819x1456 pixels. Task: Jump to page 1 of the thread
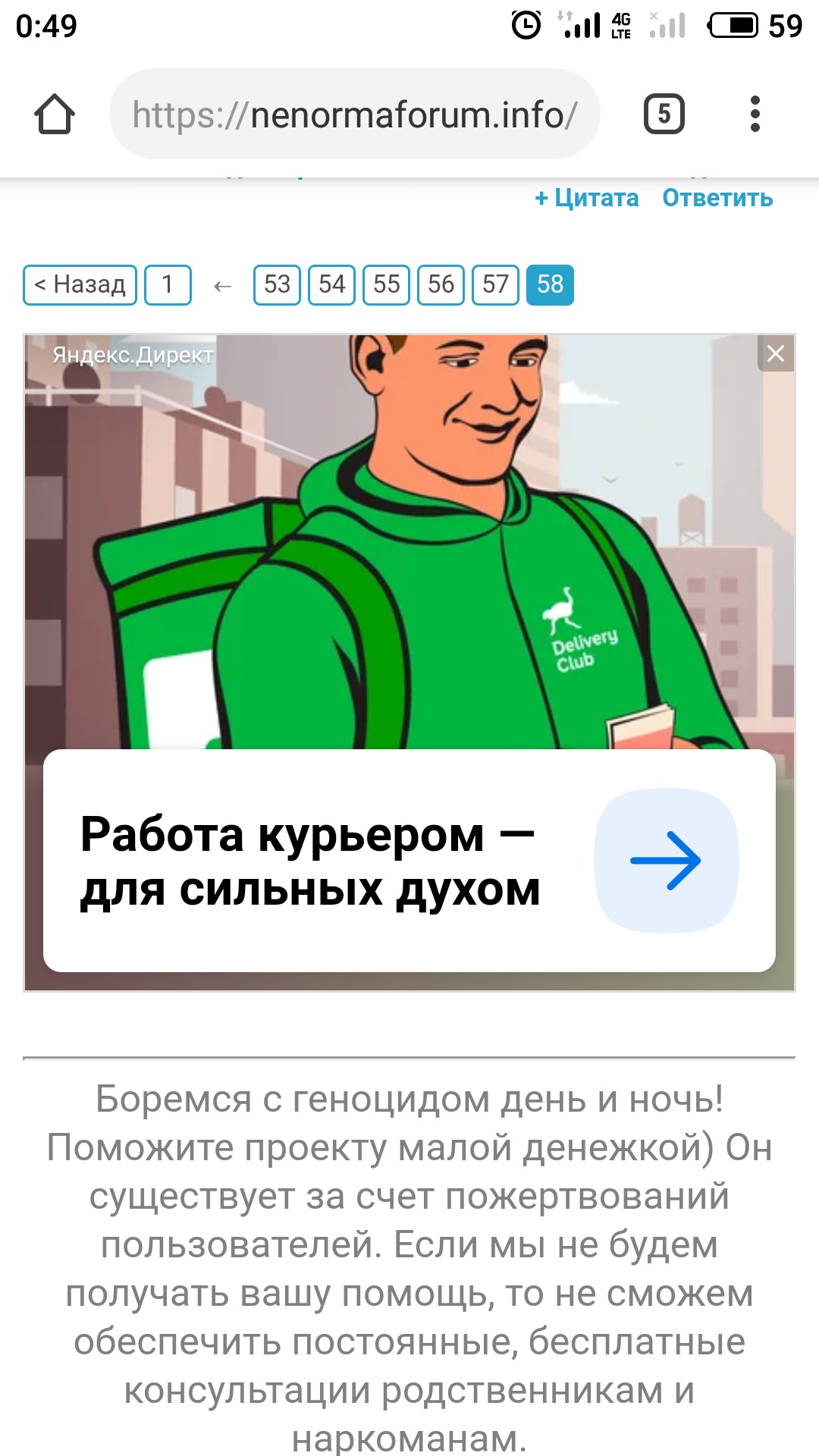(x=168, y=284)
